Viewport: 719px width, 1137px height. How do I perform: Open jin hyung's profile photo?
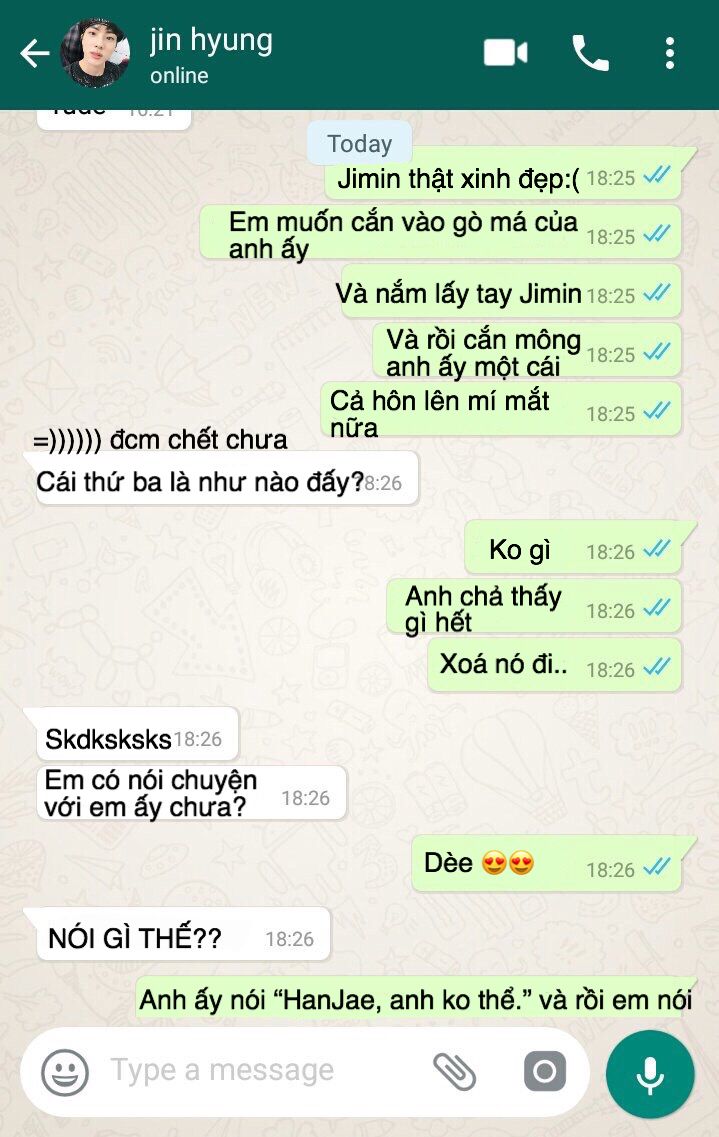coord(95,54)
